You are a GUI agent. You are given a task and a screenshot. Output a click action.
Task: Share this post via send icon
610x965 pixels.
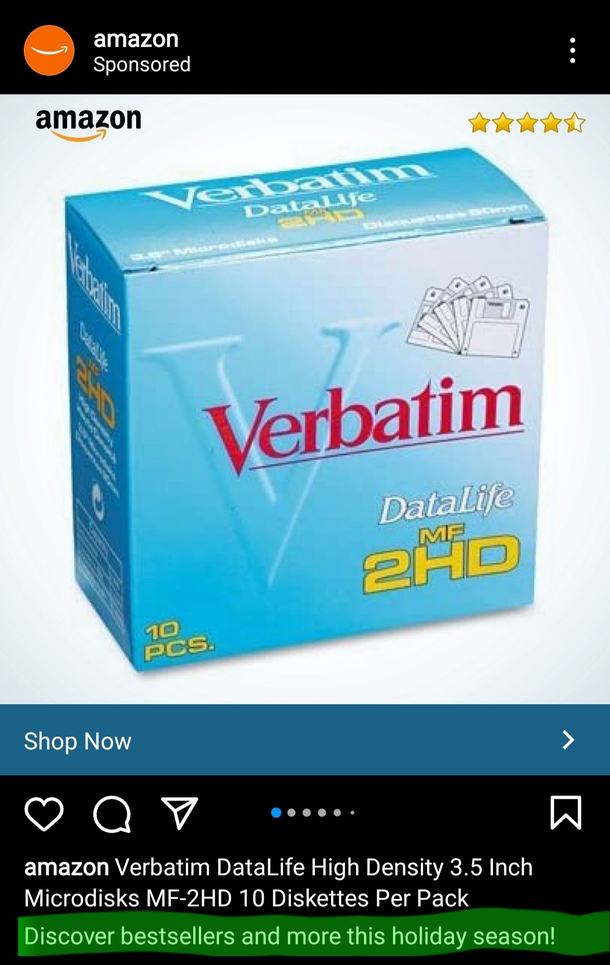[179, 813]
